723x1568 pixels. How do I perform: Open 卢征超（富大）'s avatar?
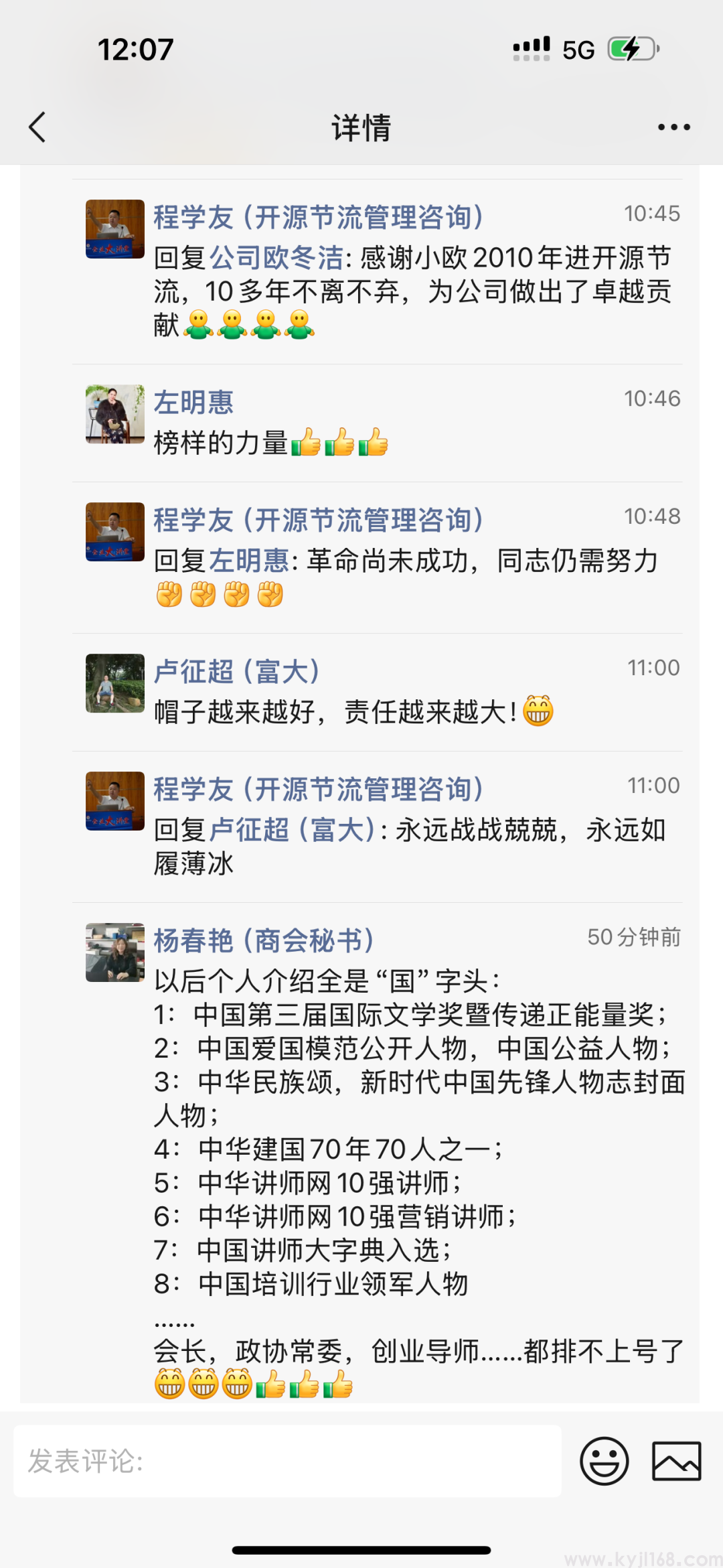coord(115,683)
